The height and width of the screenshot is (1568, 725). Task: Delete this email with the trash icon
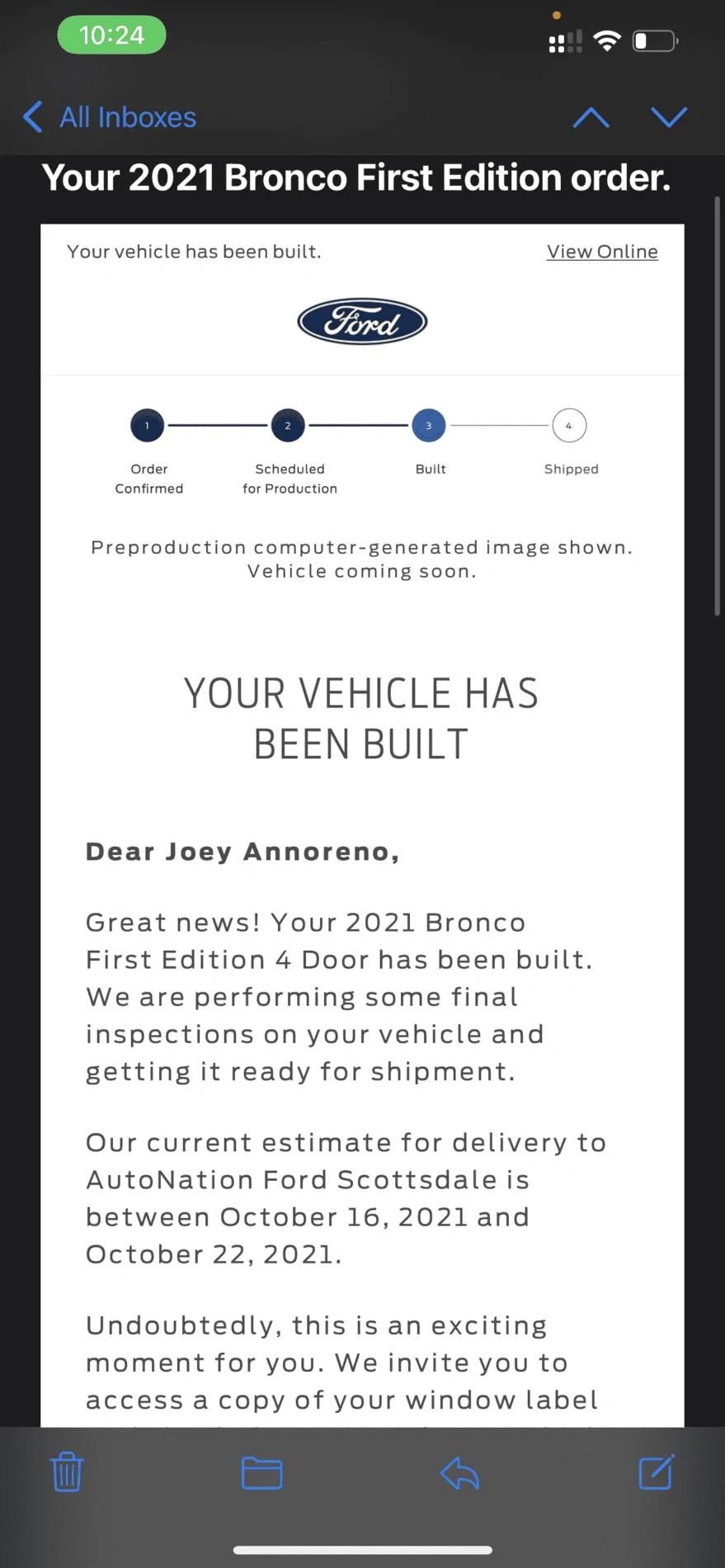tap(67, 1471)
